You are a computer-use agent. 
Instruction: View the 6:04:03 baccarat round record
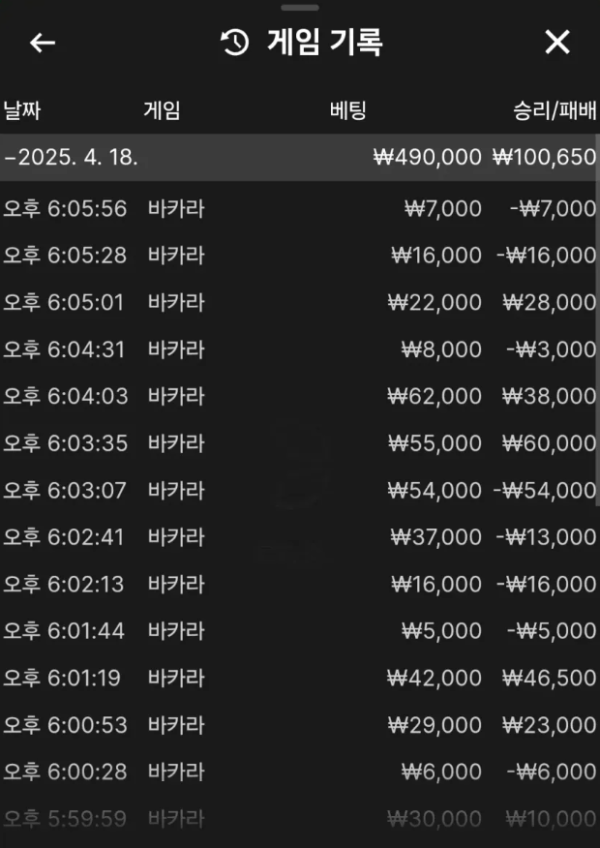point(300,397)
